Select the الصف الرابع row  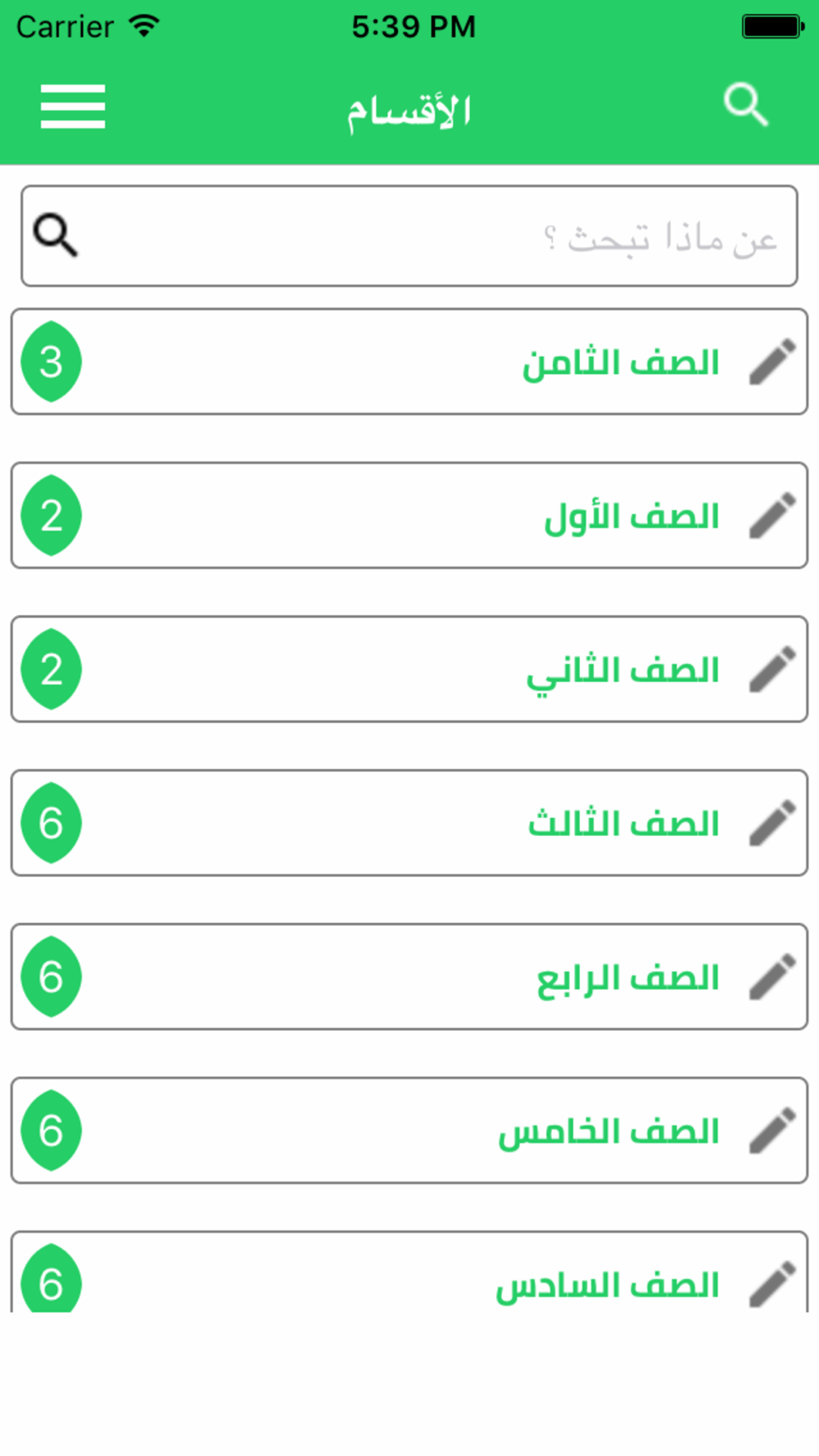[x=409, y=977]
